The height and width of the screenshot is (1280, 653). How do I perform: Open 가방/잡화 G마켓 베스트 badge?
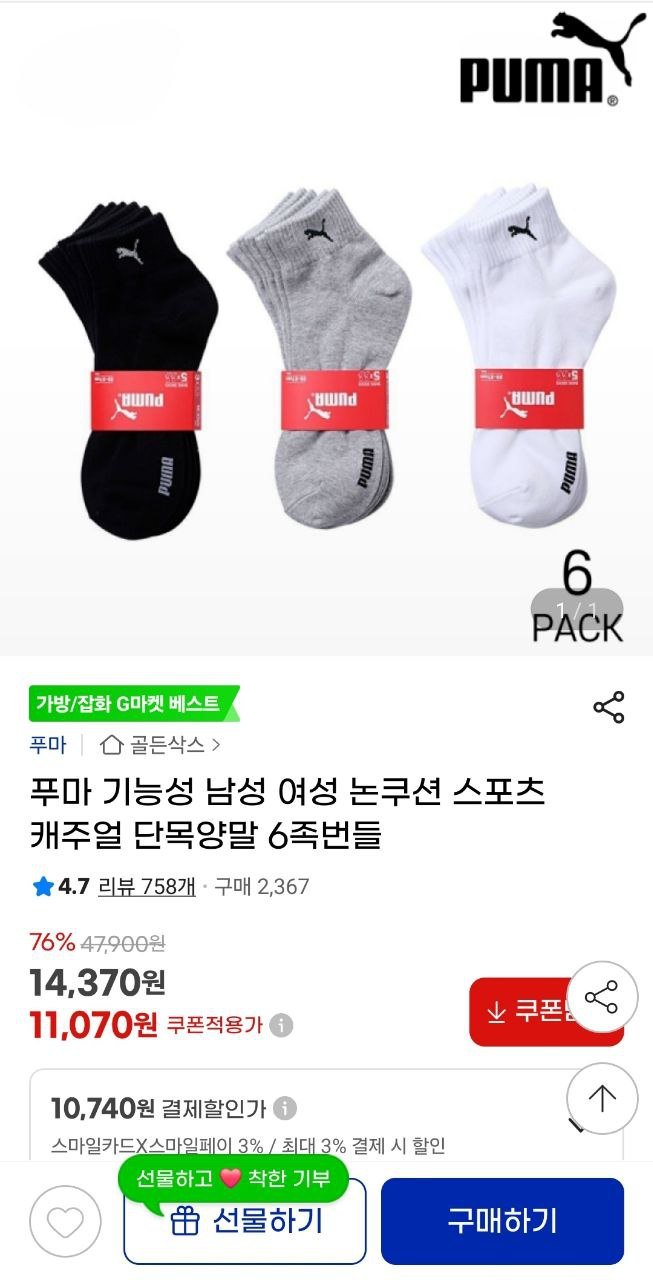tap(130, 704)
